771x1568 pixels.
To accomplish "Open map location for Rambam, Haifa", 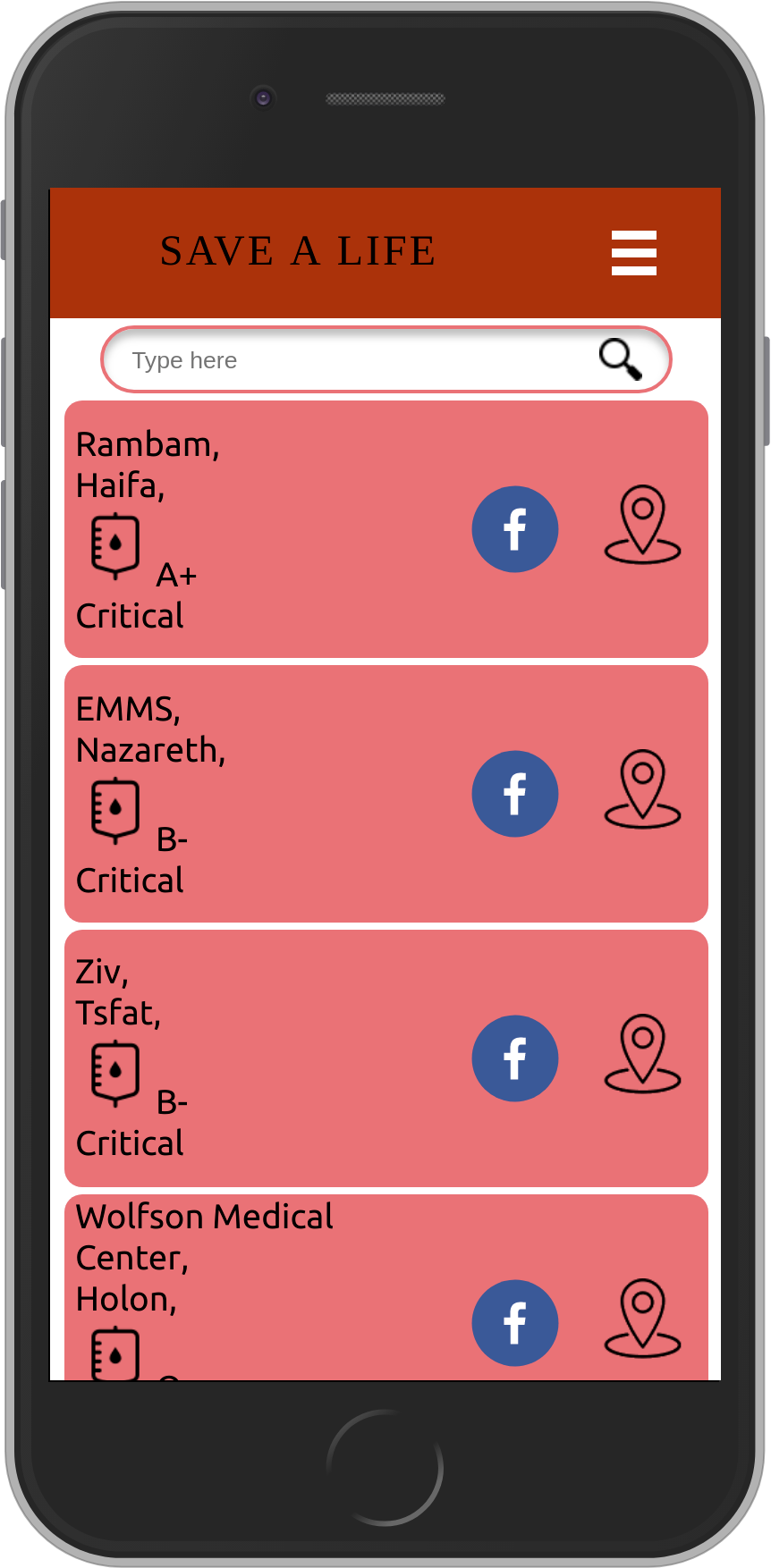I will 643,525.
